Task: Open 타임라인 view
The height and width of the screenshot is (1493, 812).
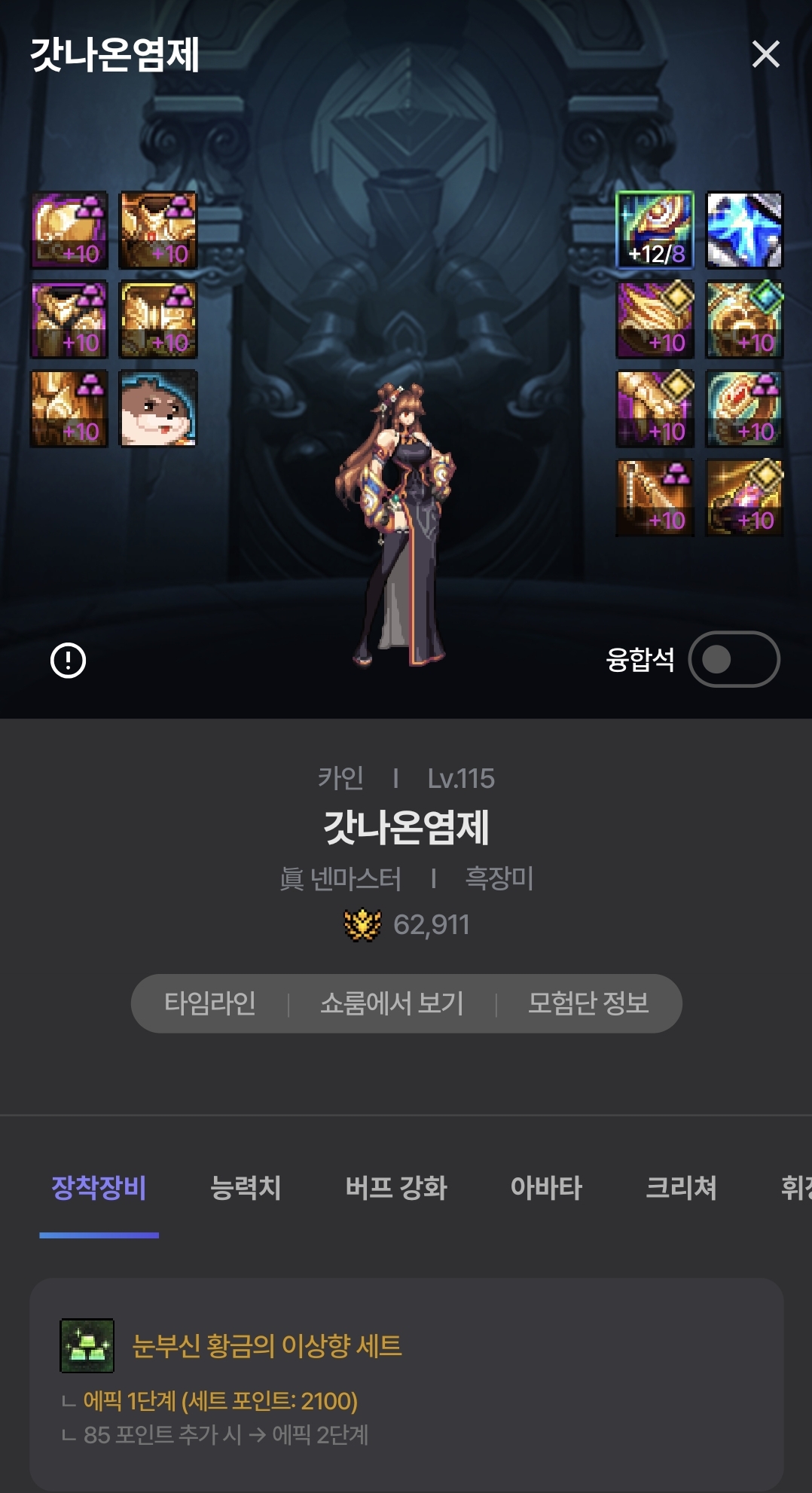Action: pos(210,1003)
